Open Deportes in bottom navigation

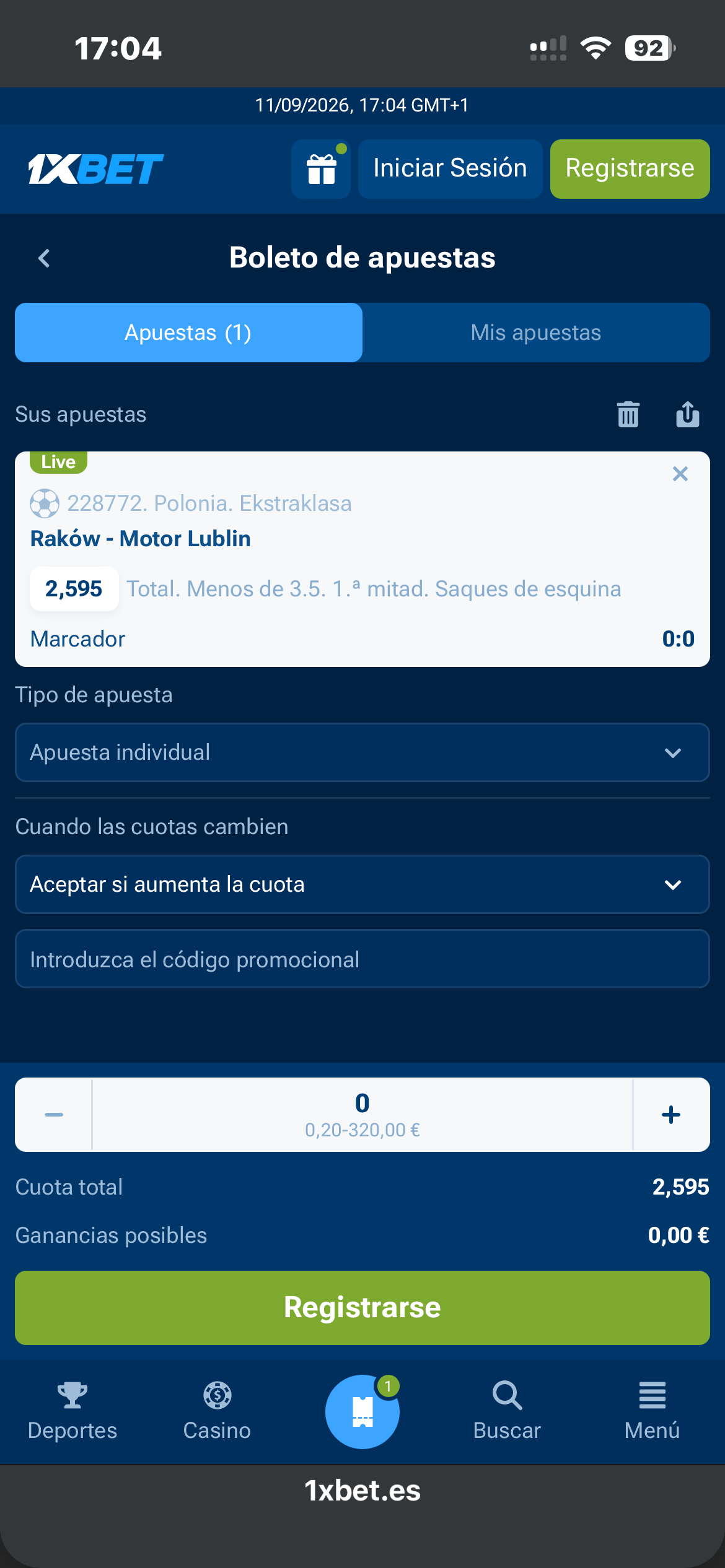pos(72,1412)
